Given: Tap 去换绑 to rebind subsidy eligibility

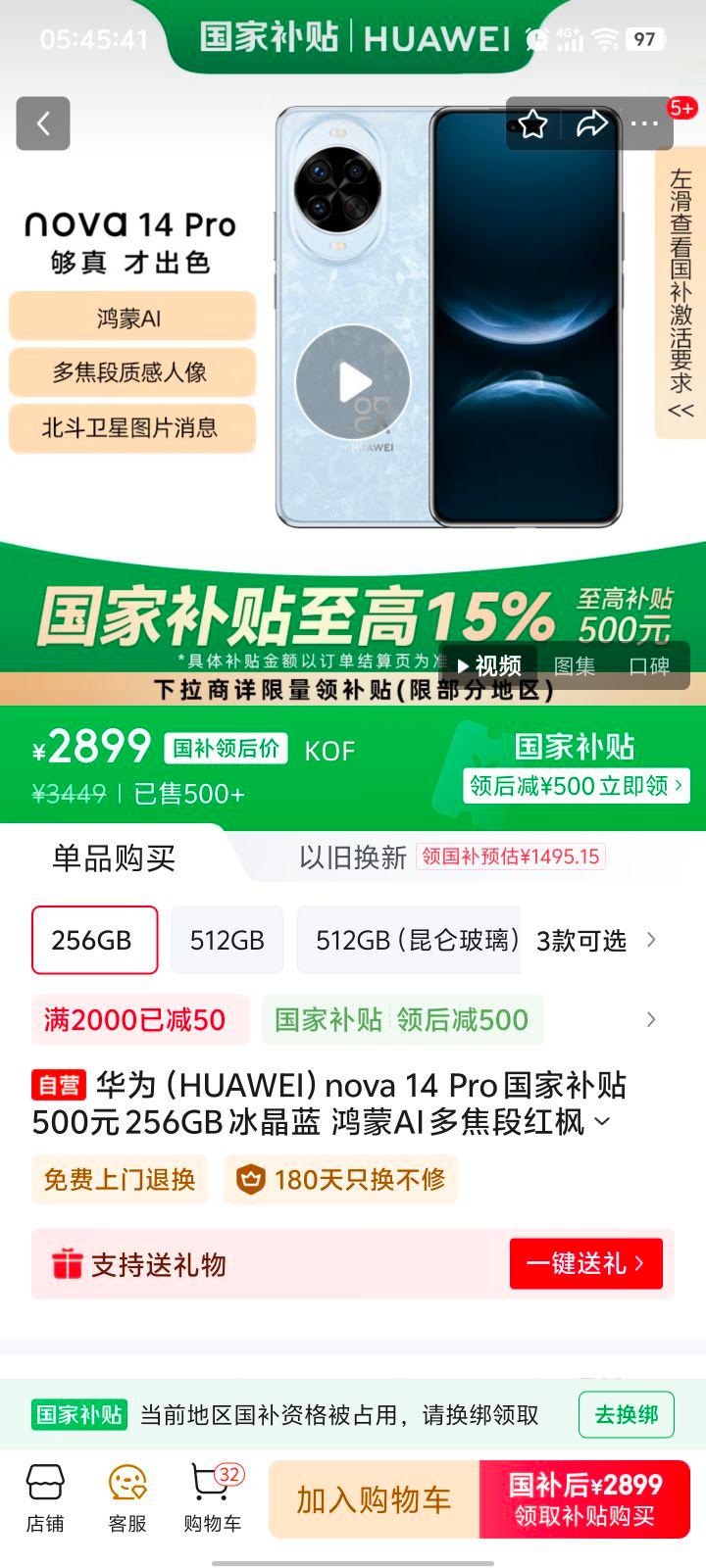Looking at the screenshot, I should coord(627,1415).
